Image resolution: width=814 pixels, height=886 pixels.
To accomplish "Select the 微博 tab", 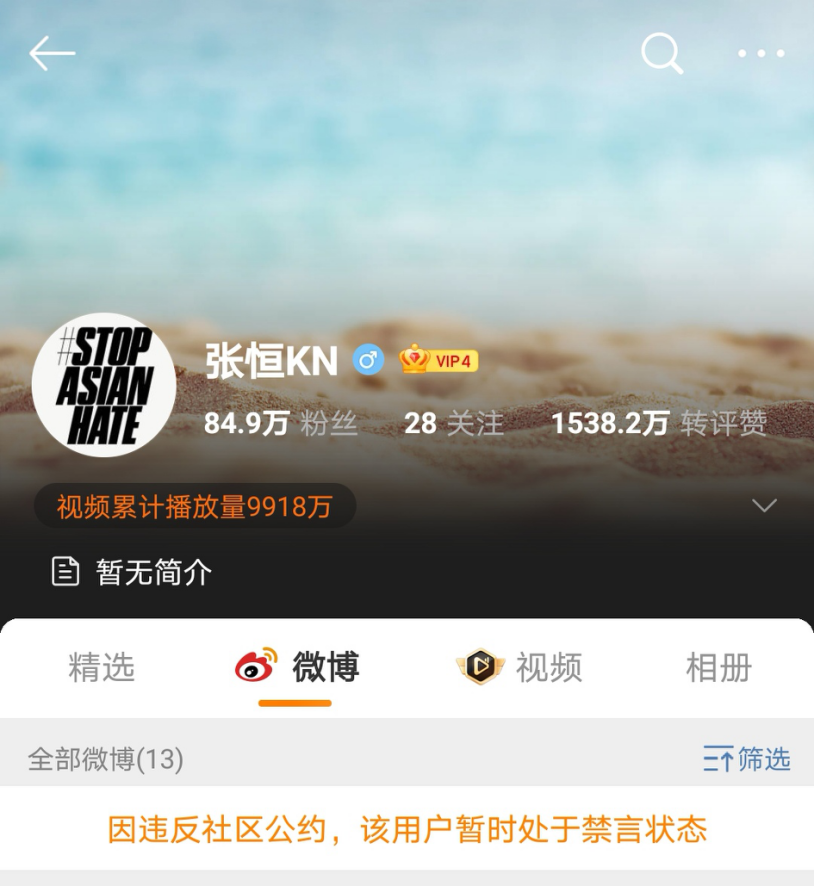I will (x=296, y=668).
